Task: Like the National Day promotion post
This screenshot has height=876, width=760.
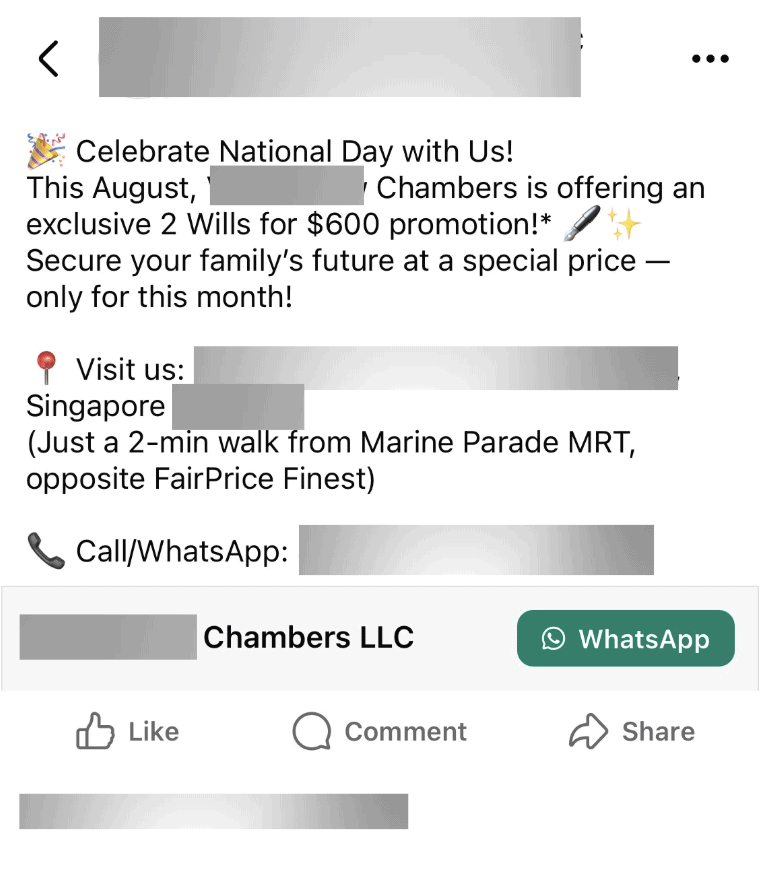Action: tap(128, 731)
